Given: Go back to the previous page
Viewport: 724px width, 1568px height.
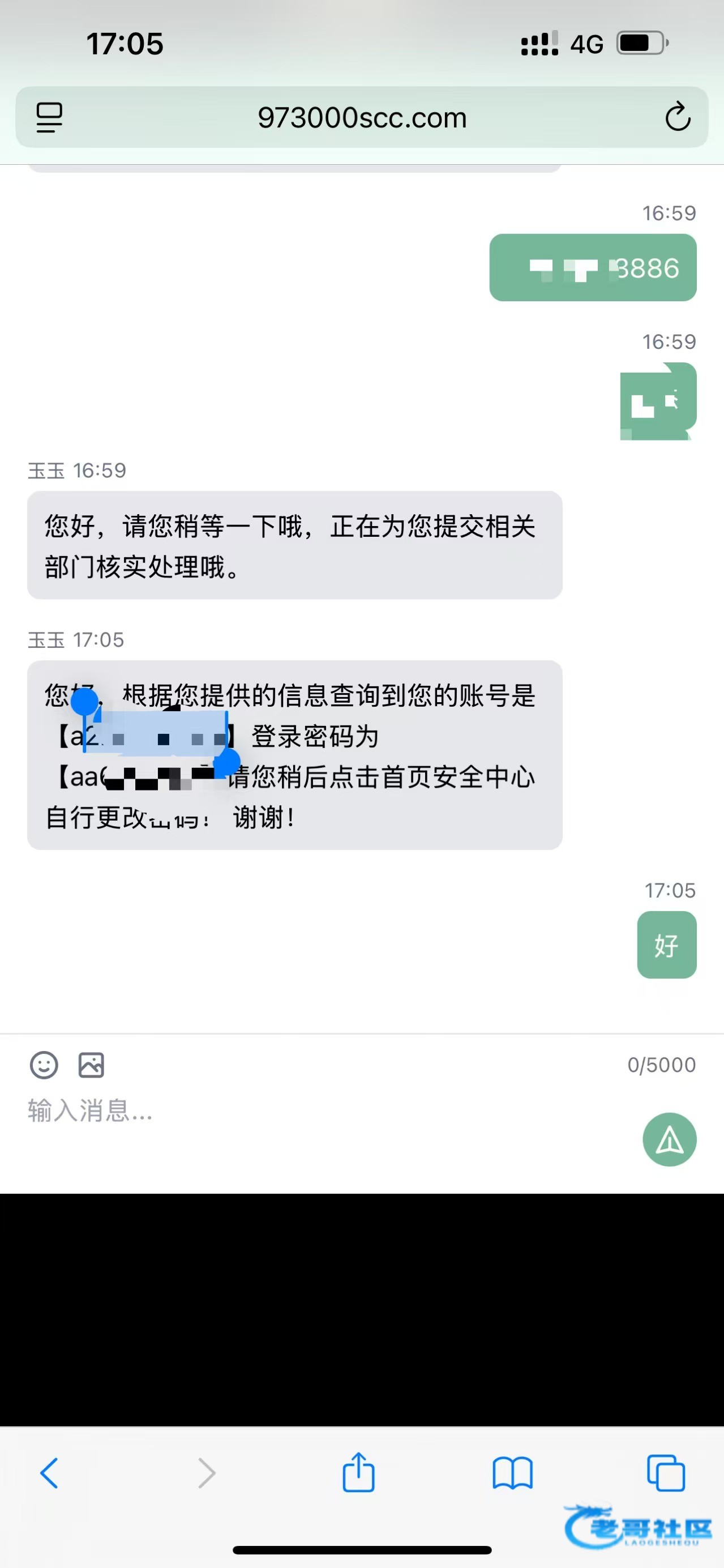Looking at the screenshot, I should click(x=49, y=1473).
